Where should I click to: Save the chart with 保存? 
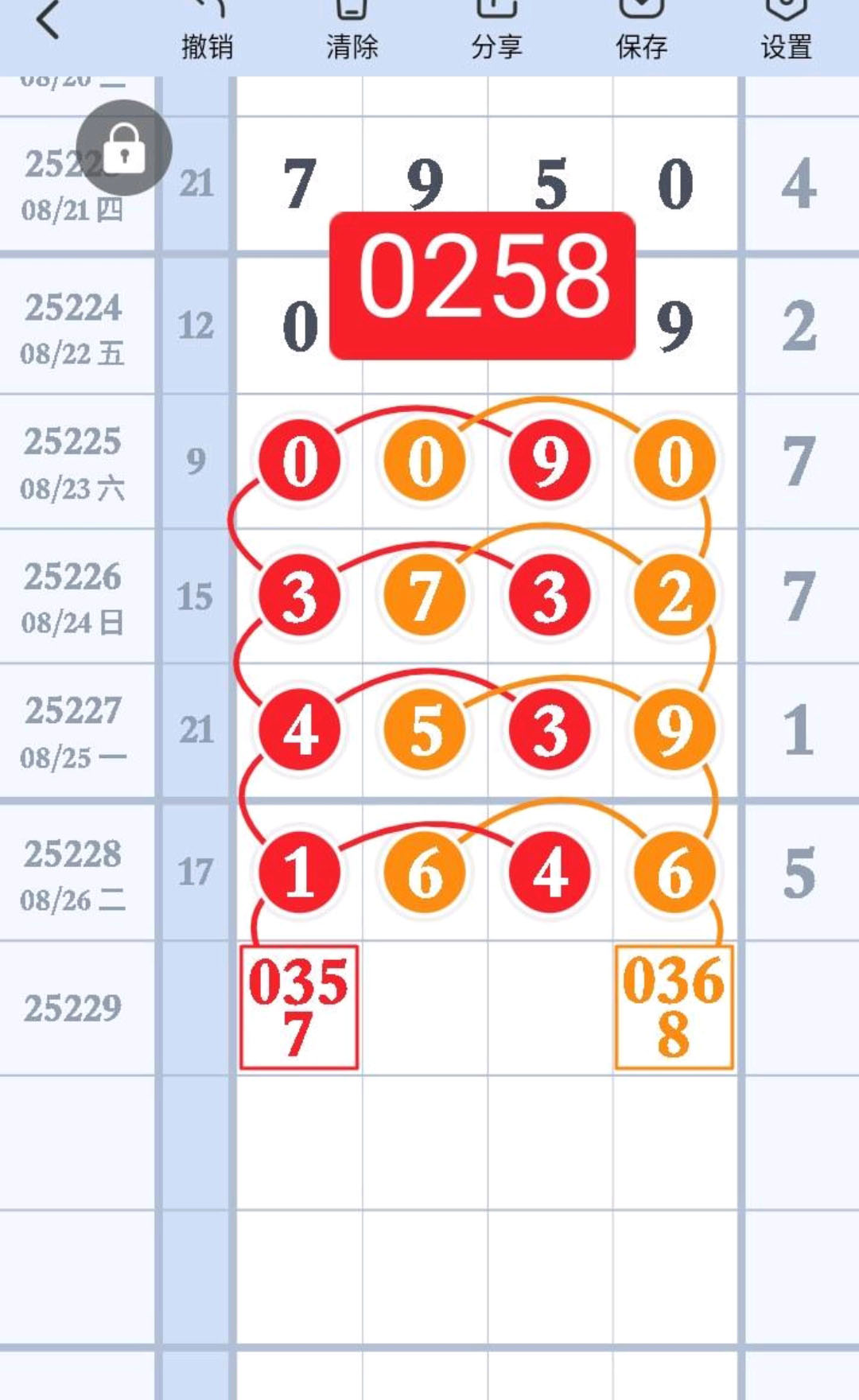[x=641, y=32]
